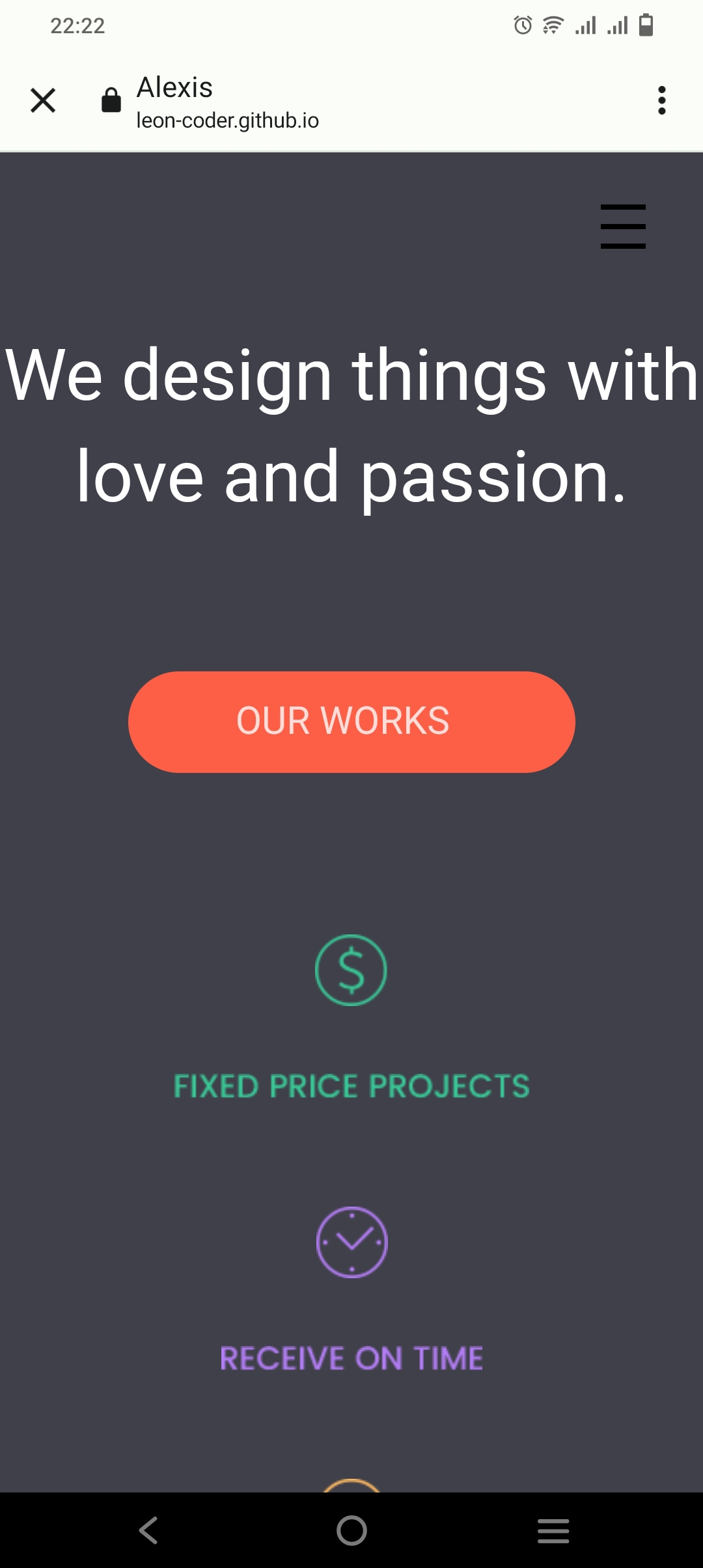Open the hamburger navigation menu
703x1568 pixels.
(622, 226)
